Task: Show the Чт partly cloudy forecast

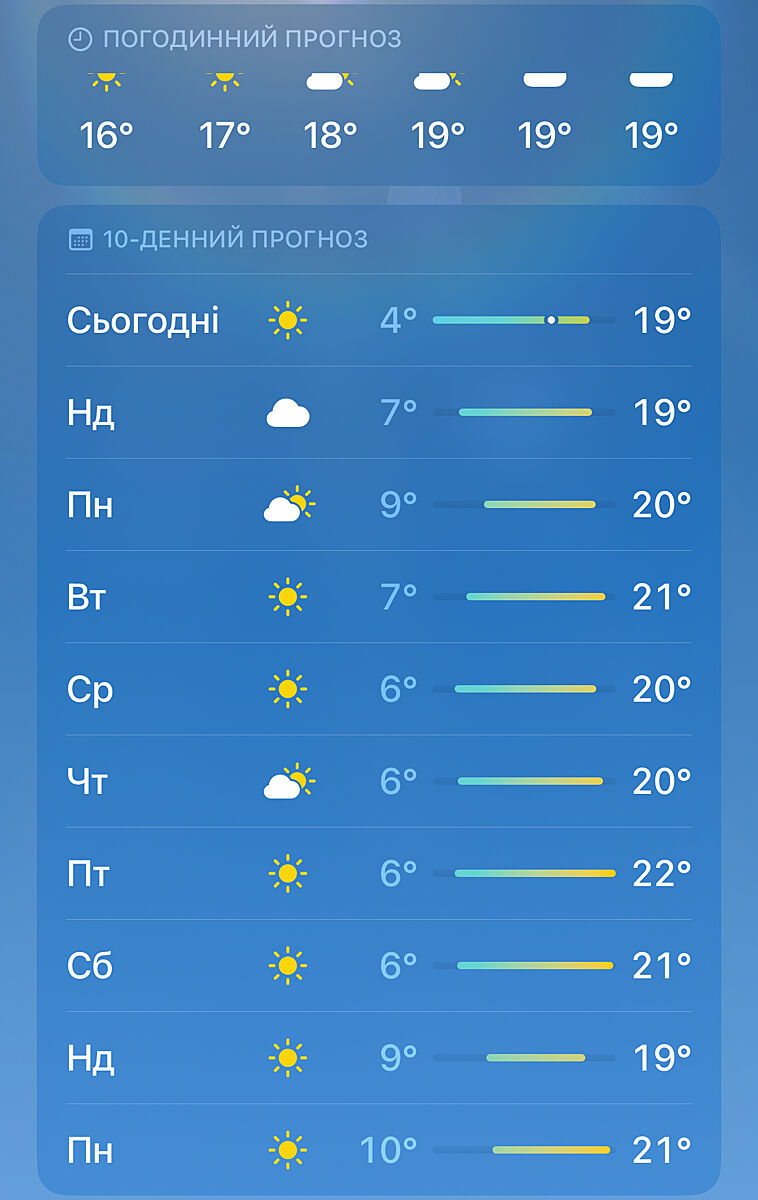Action: pos(378,781)
